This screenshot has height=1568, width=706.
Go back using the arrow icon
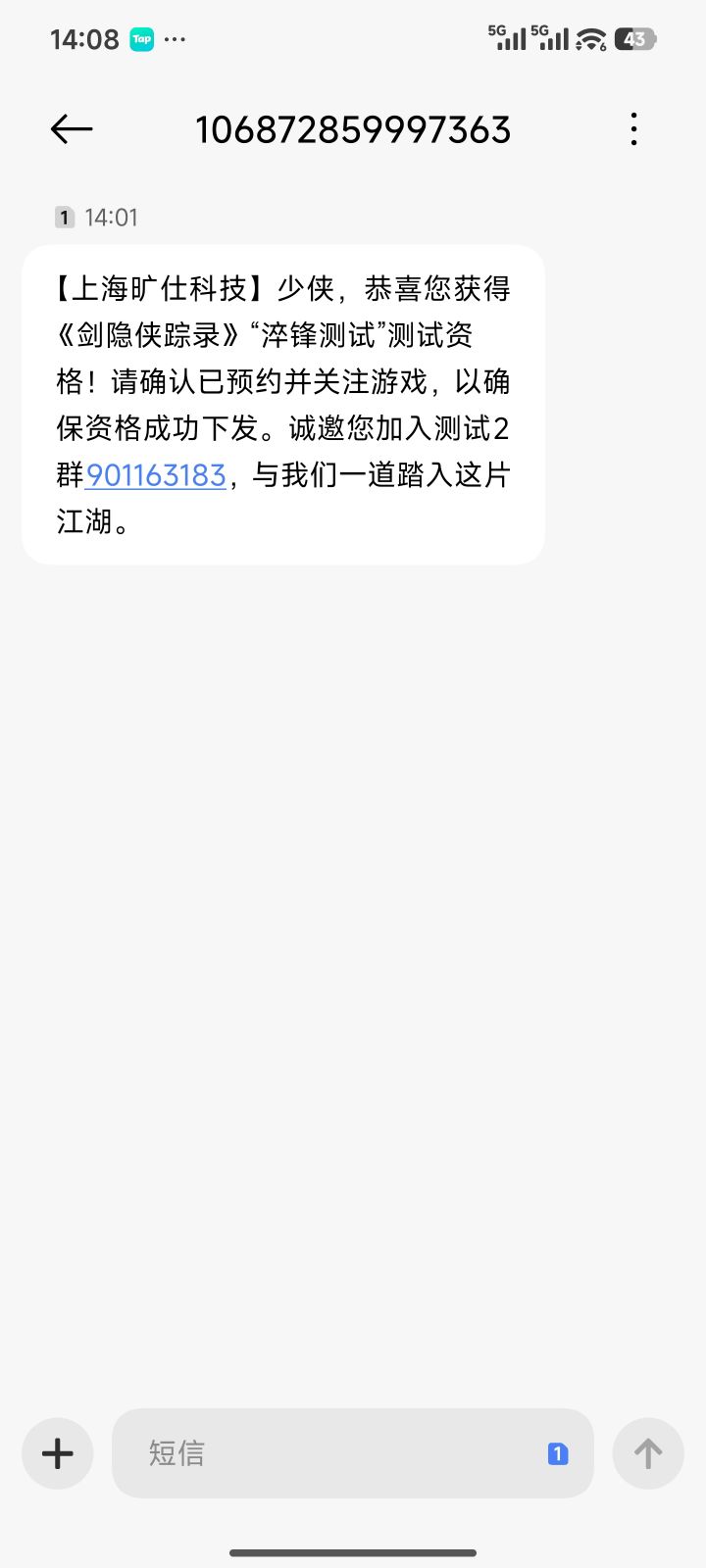click(x=72, y=129)
